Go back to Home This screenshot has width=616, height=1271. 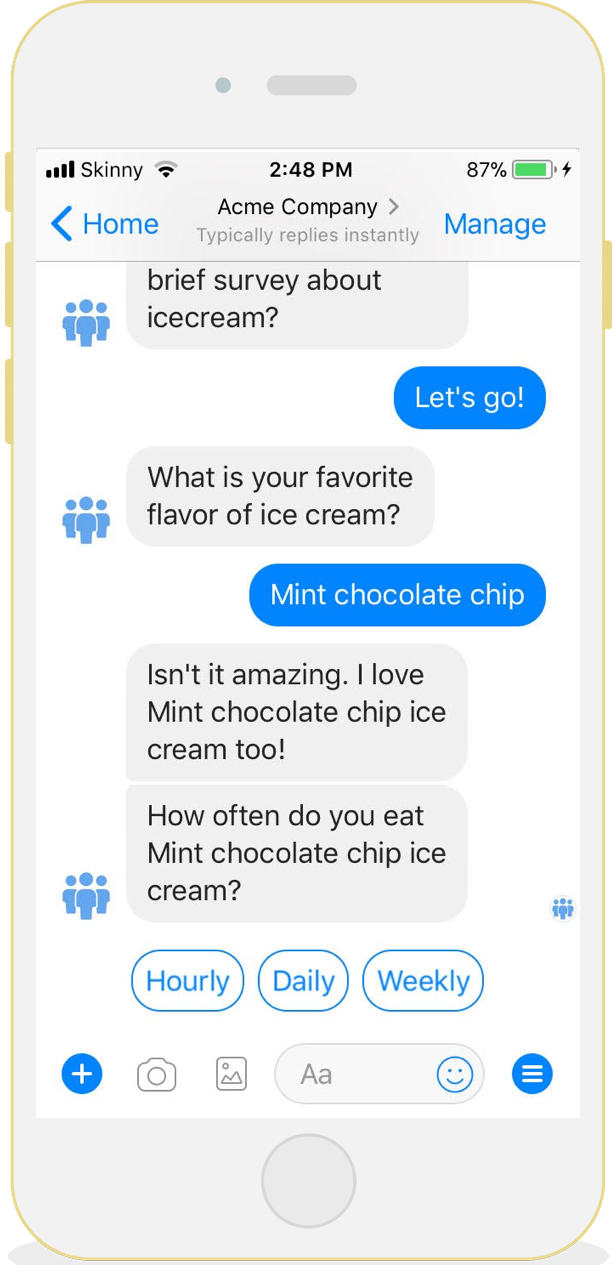(104, 224)
